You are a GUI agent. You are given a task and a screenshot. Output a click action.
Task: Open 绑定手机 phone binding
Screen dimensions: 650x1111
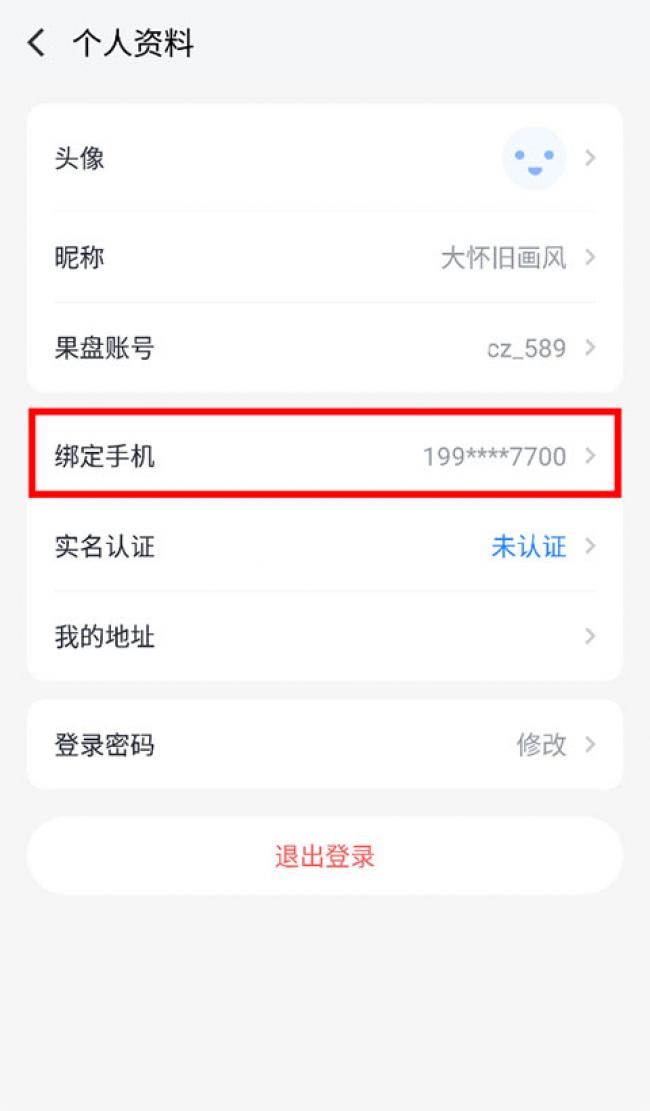325,456
